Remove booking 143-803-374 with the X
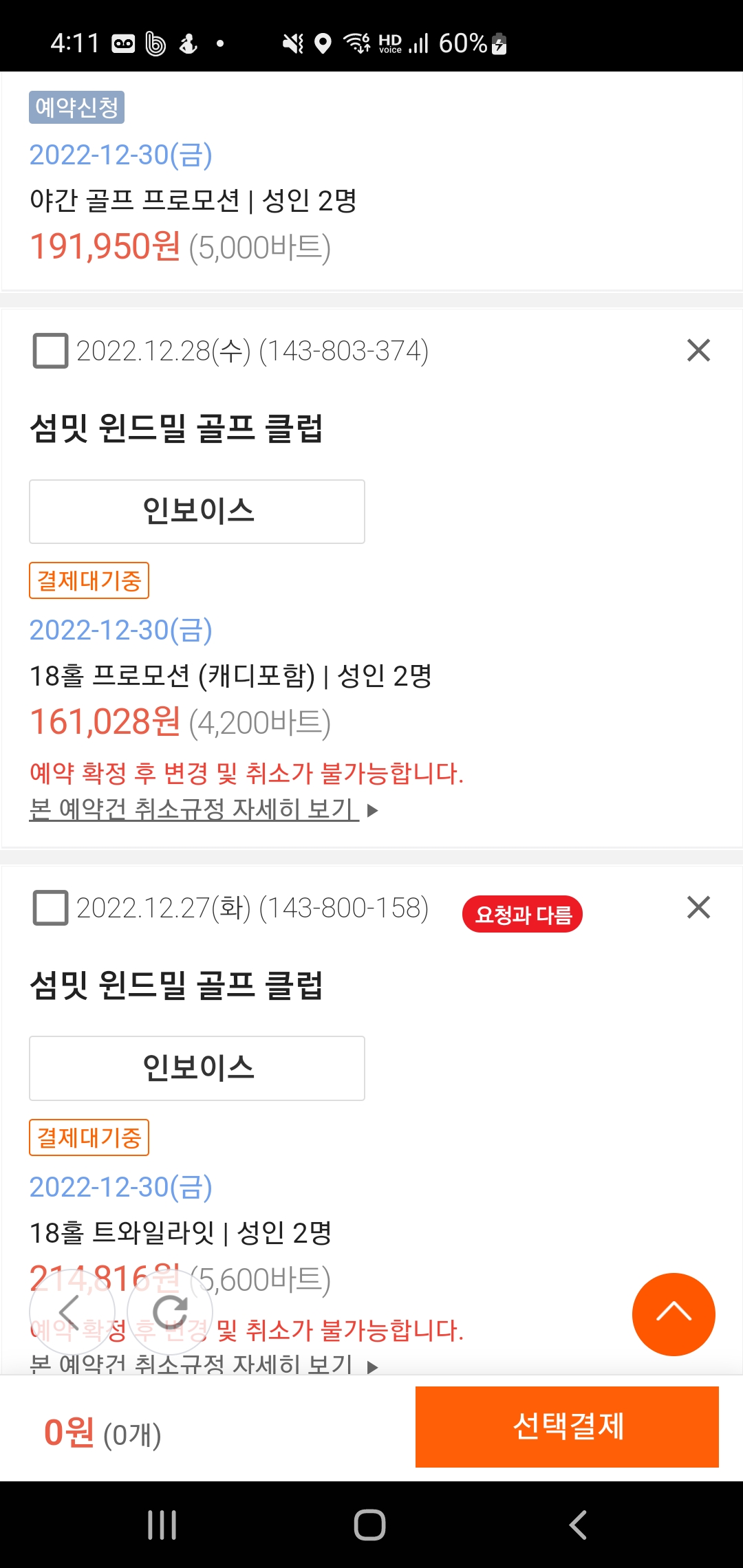This screenshot has width=743, height=1568. (698, 350)
